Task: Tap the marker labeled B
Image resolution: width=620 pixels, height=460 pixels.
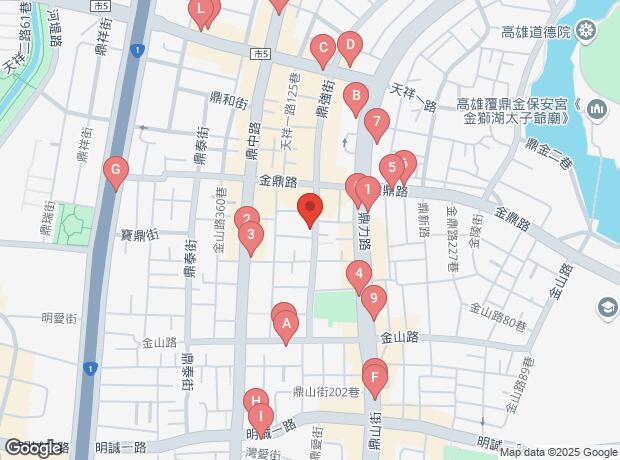Action: (x=353, y=97)
